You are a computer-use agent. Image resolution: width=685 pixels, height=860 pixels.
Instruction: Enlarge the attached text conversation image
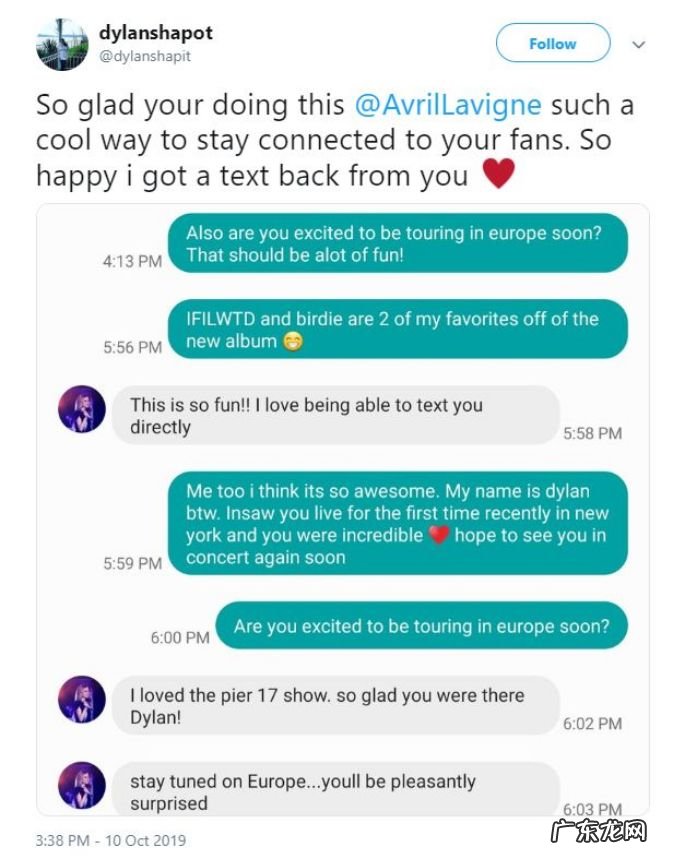tap(342, 510)
